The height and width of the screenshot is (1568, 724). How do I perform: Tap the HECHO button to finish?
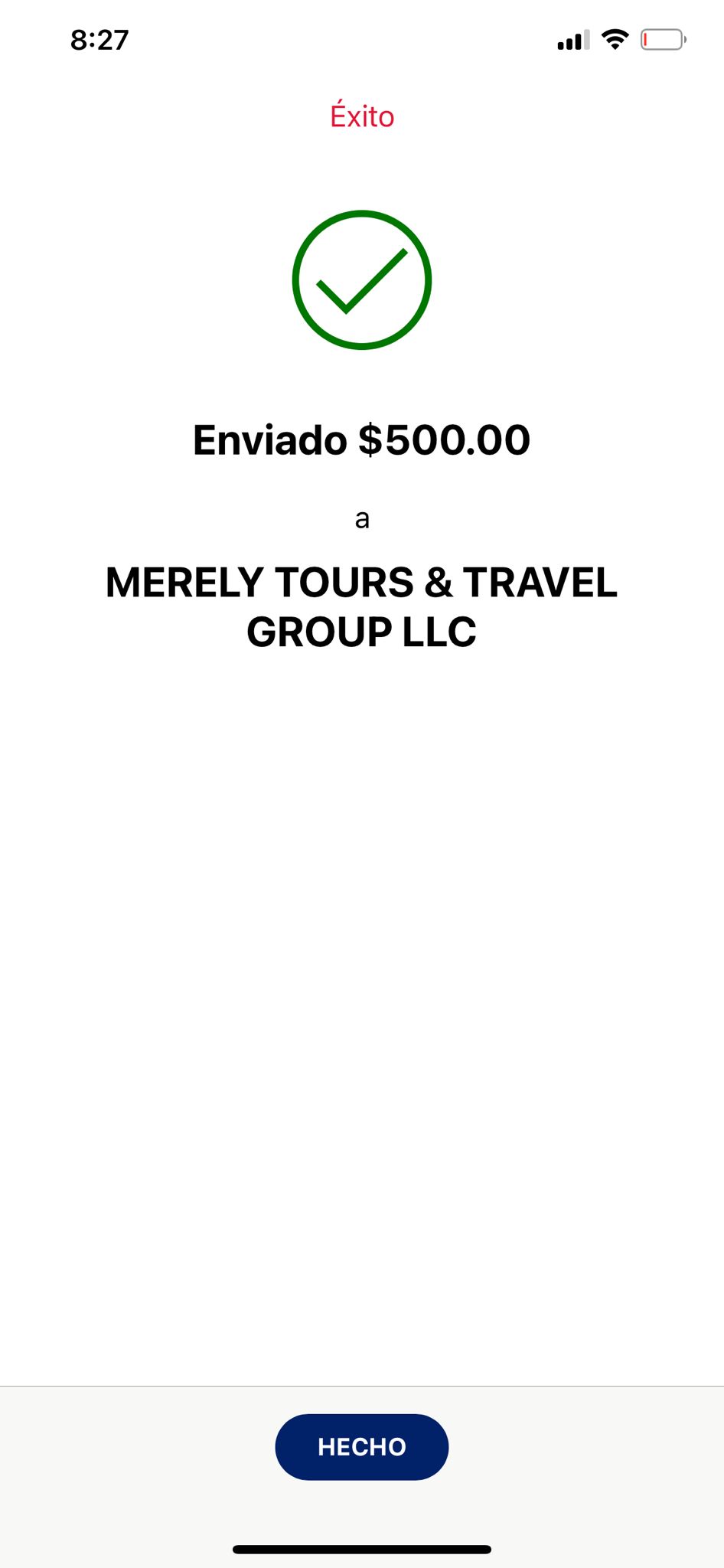362,1446
